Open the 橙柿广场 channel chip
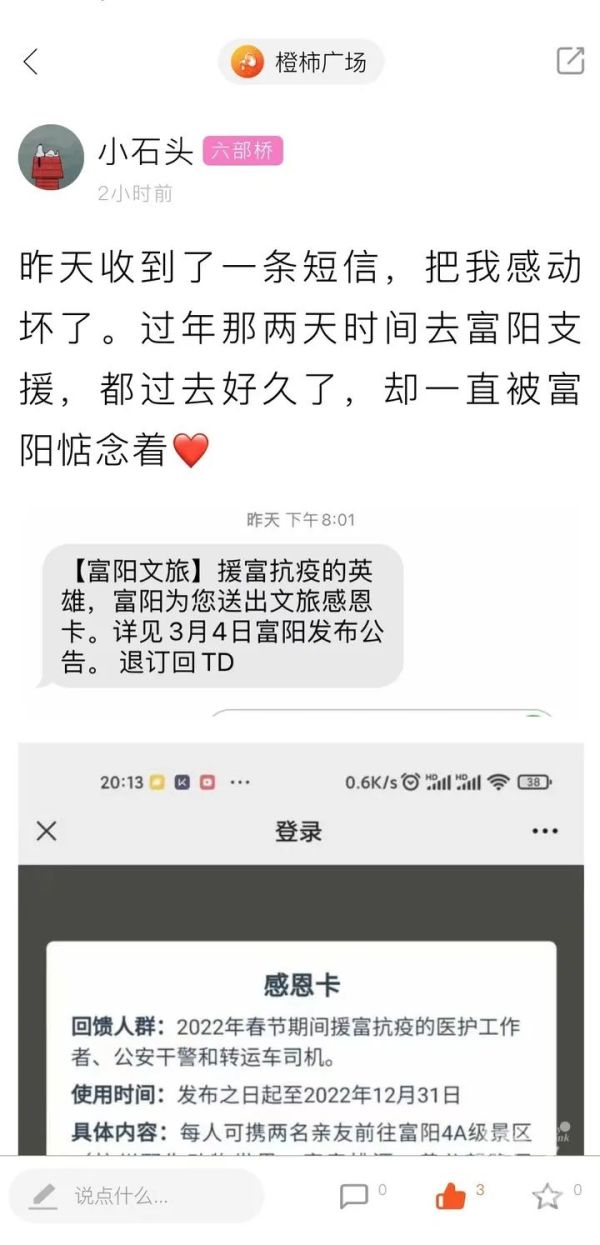 pyautogui.click(x=301, y=62)
